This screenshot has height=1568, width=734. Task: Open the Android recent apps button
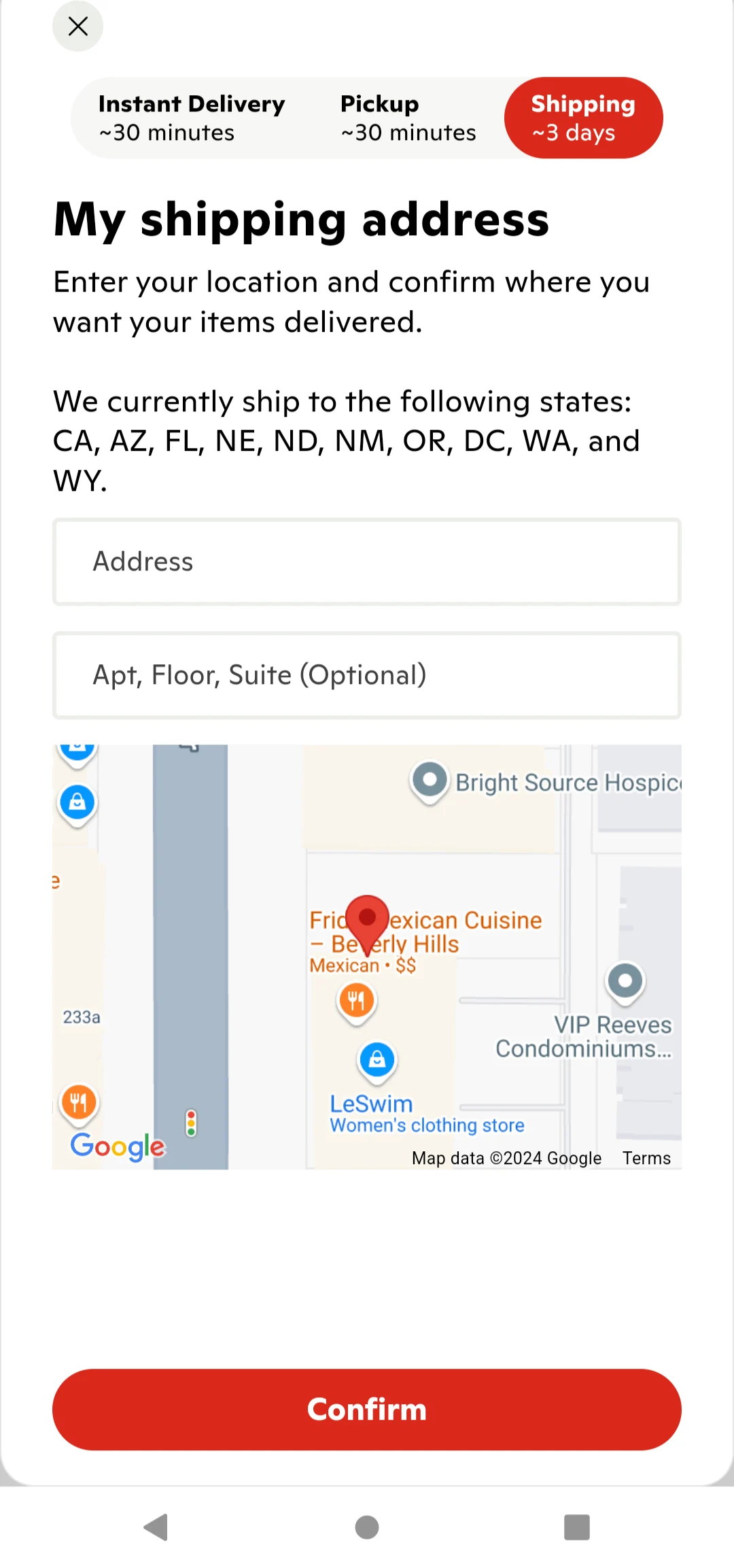pyautogui.click(x=574, y=1528)
